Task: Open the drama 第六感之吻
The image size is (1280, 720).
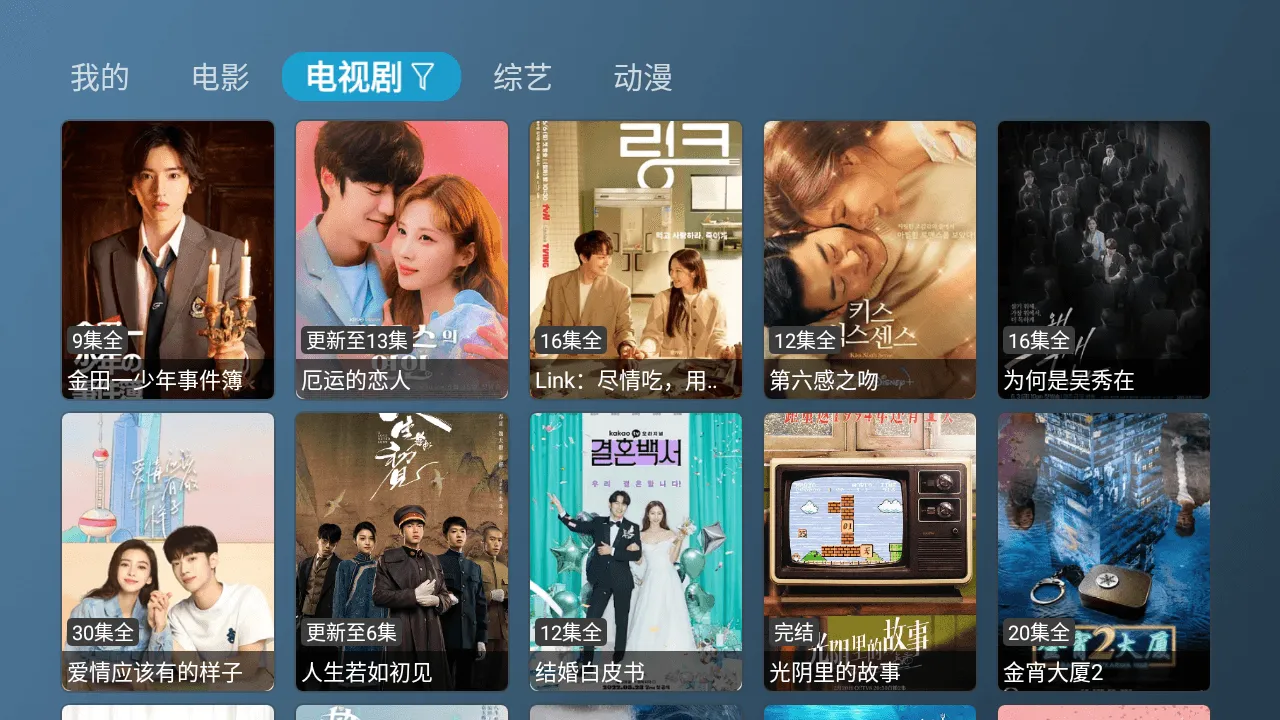Action: pyautogui.click(x=870, y=259)
